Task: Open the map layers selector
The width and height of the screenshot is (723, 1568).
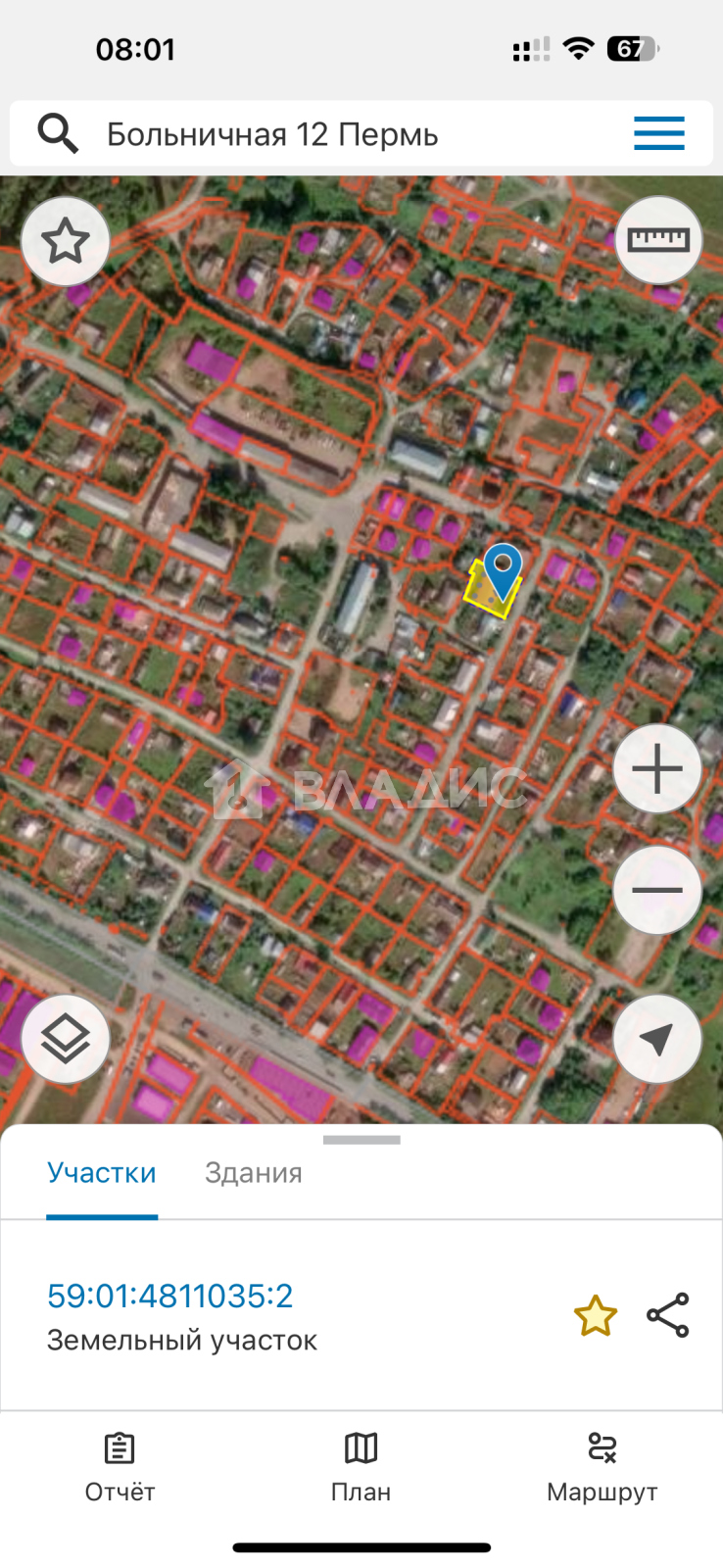Action: tap(66, 1039)
